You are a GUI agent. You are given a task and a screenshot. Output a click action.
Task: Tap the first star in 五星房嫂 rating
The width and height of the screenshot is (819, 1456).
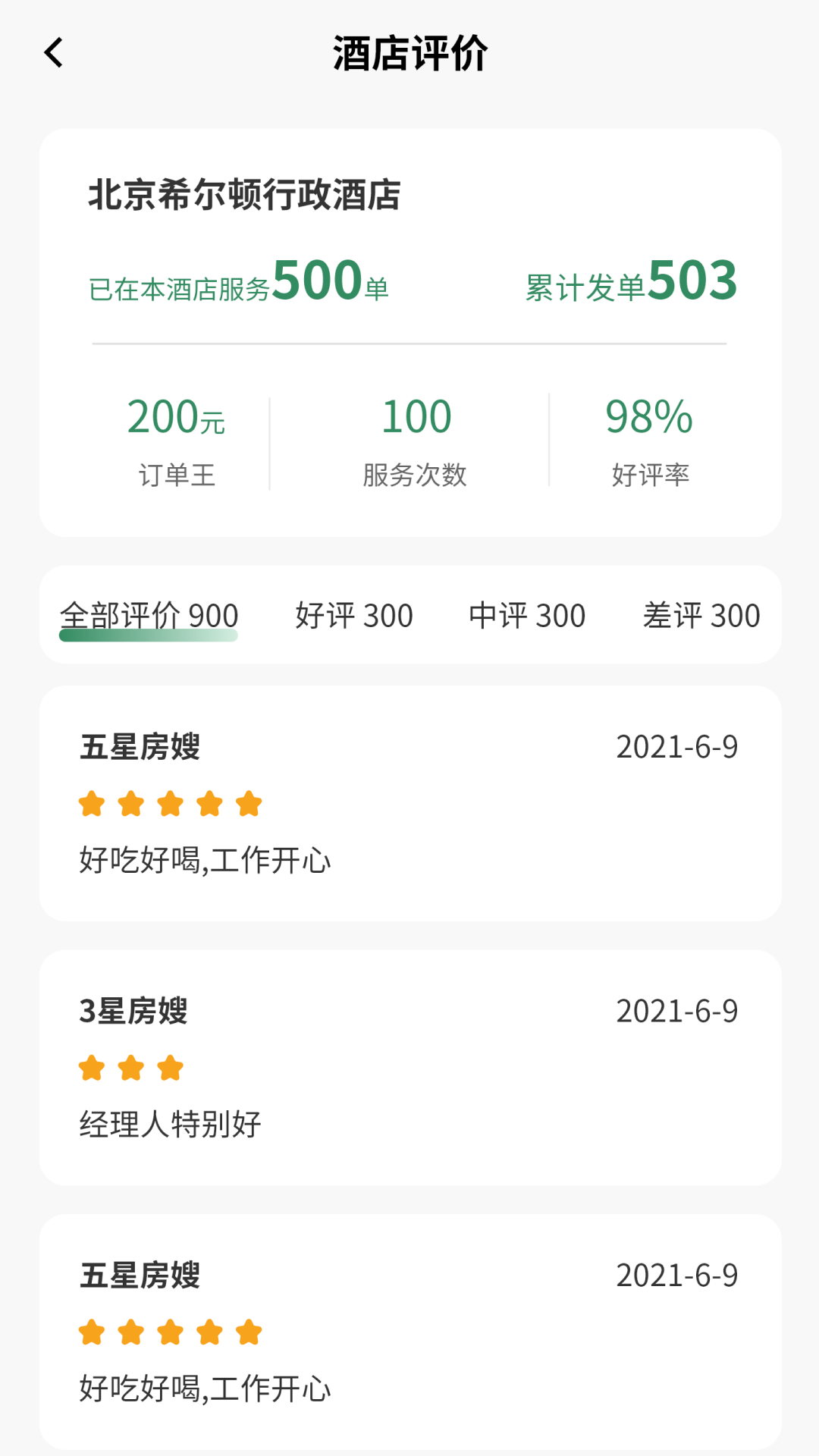click(93, 803)
